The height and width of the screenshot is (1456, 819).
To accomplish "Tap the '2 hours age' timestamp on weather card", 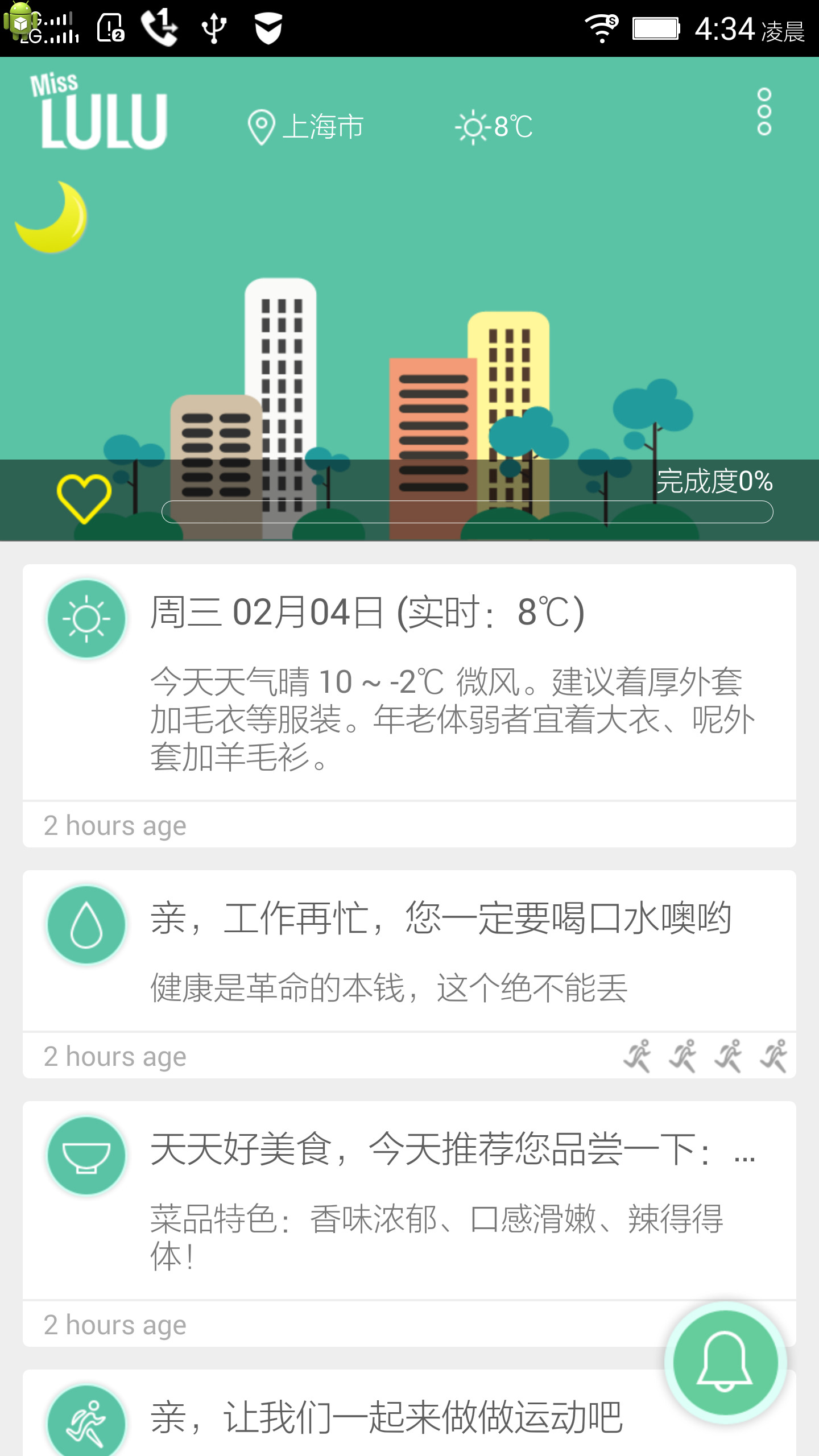I will pos(114,824).
